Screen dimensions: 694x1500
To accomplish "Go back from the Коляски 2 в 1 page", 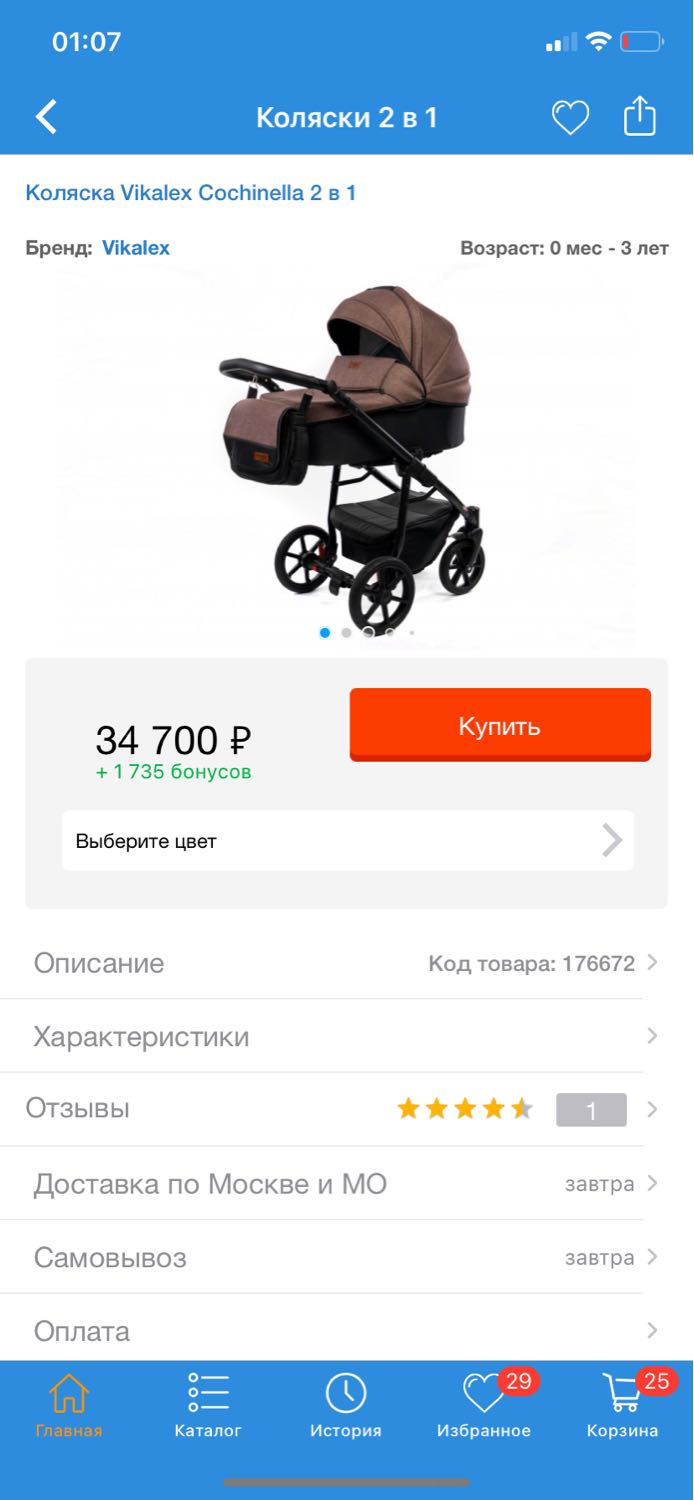I will click(x=46, y=117).
